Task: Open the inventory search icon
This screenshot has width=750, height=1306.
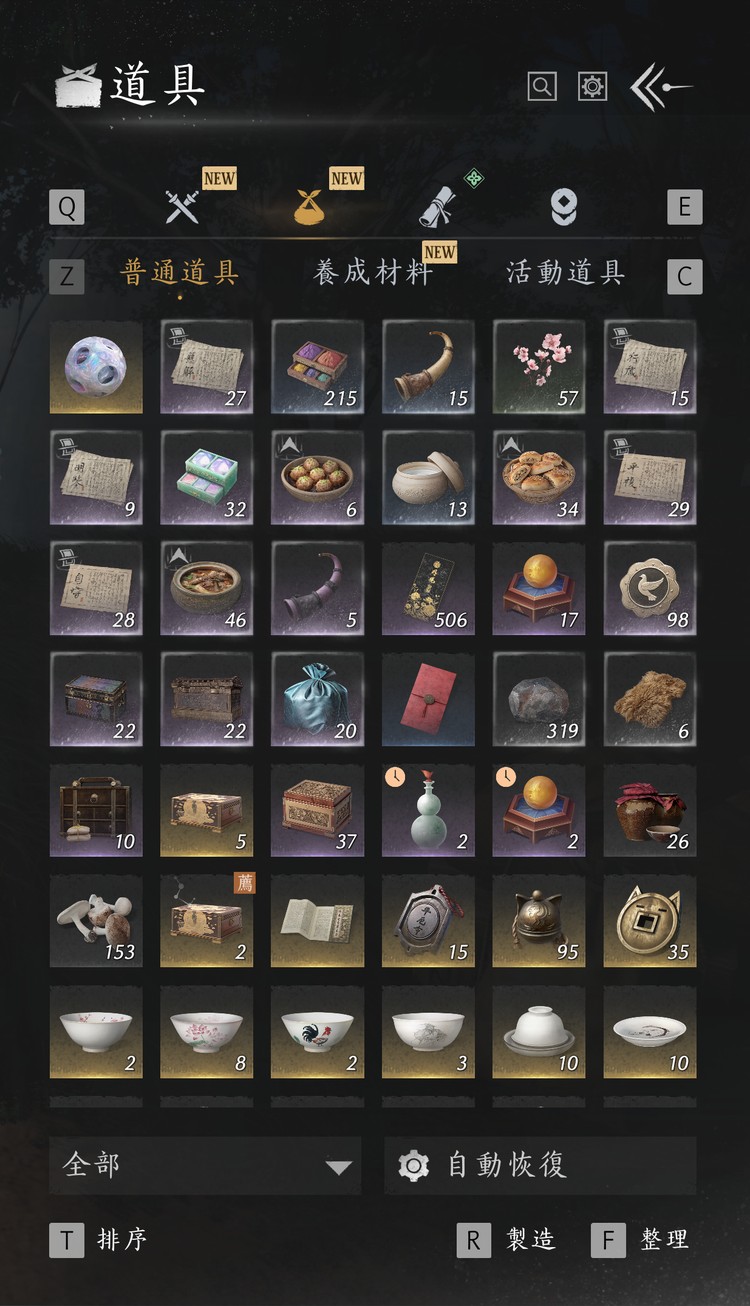Action: coord(542,87)
